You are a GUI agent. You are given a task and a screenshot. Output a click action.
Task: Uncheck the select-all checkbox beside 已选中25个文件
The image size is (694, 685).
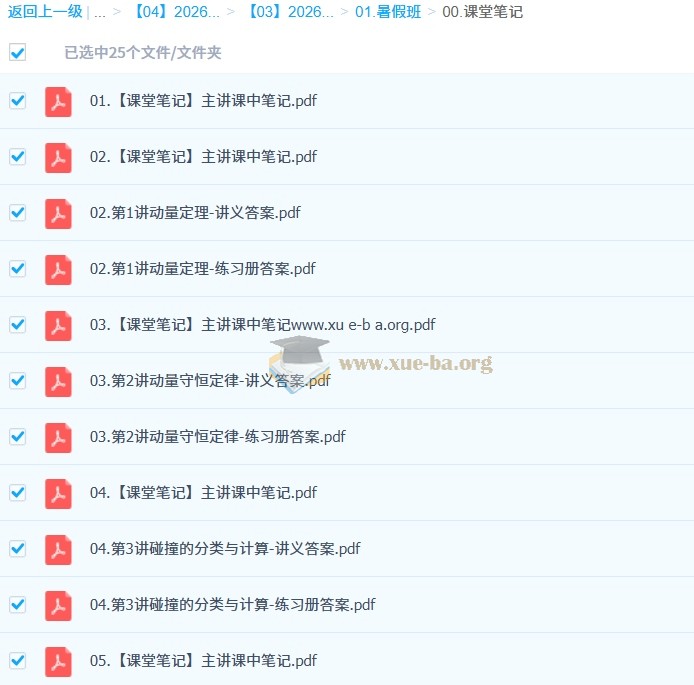(17, 53)
